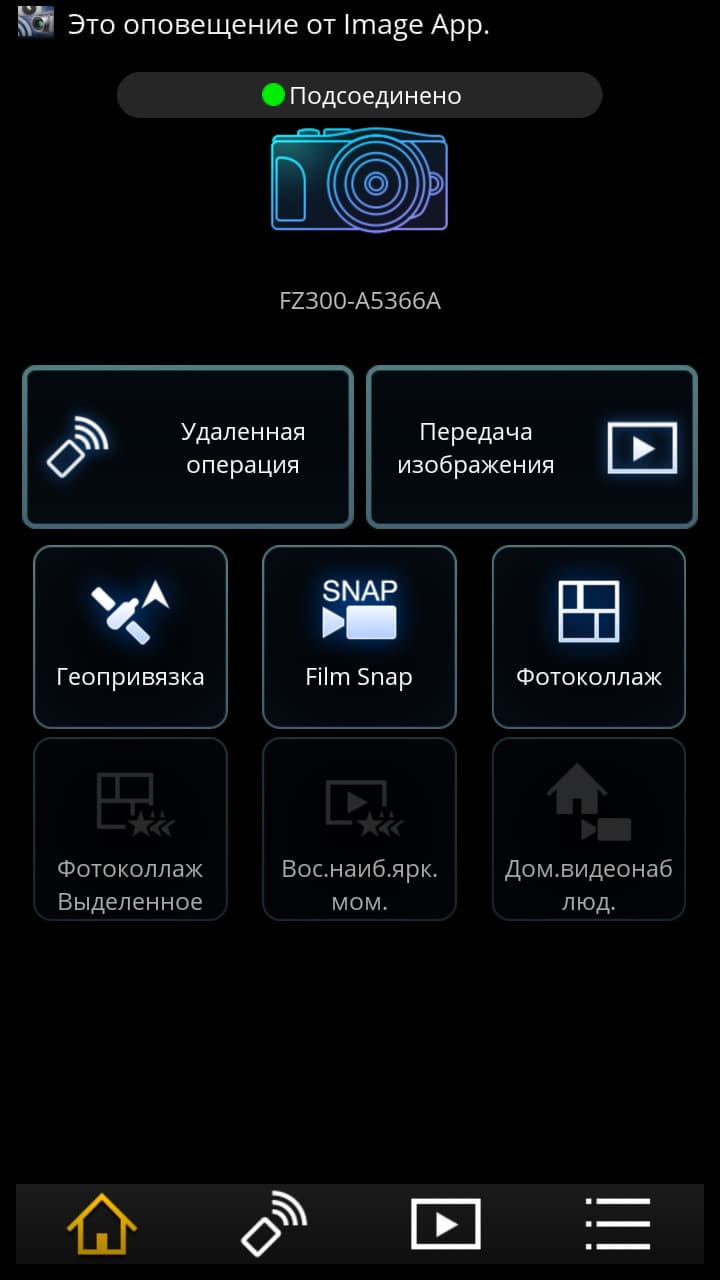
Task: Tap the Подсоединено connection status bar
Action: click(x=360, y=95)
